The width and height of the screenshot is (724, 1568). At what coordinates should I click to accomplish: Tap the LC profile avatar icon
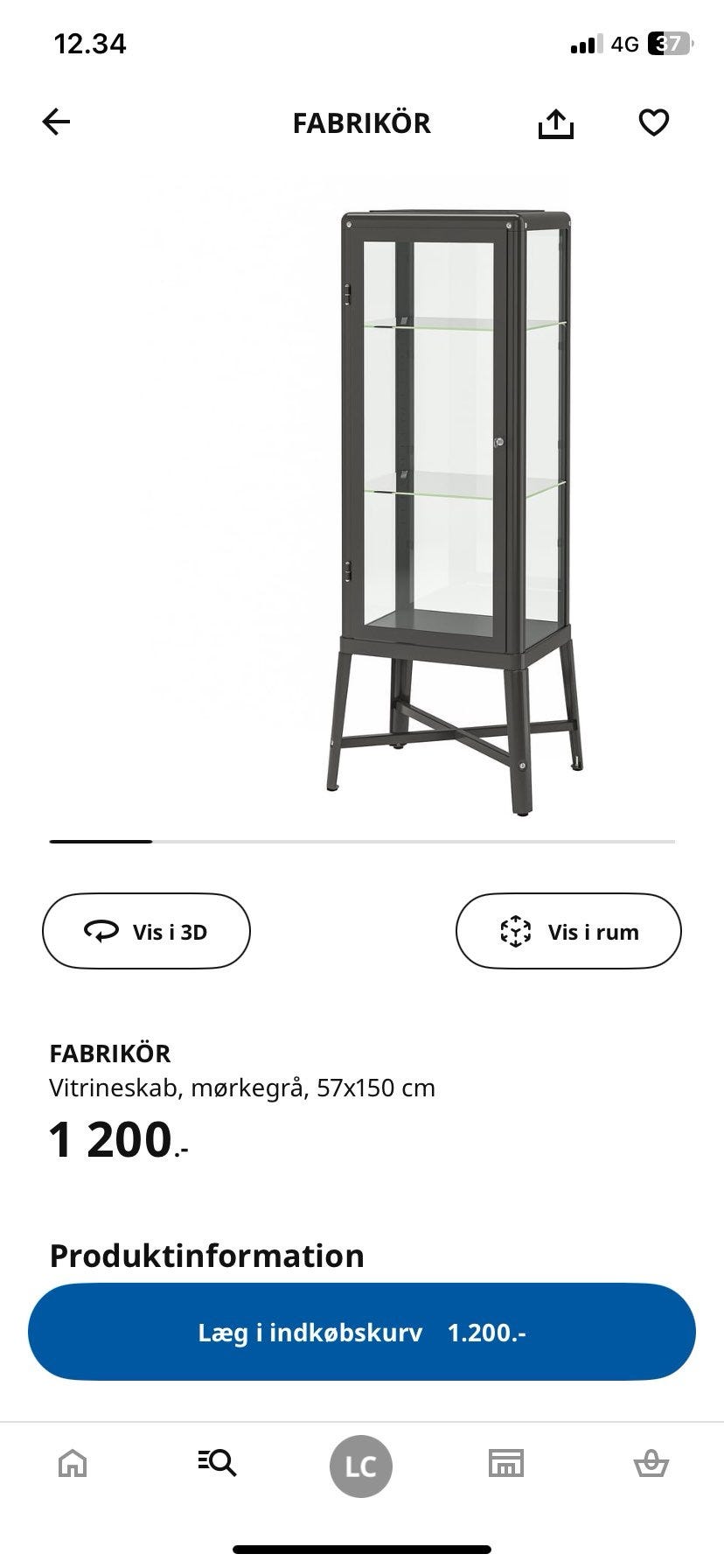(361, 1466)
